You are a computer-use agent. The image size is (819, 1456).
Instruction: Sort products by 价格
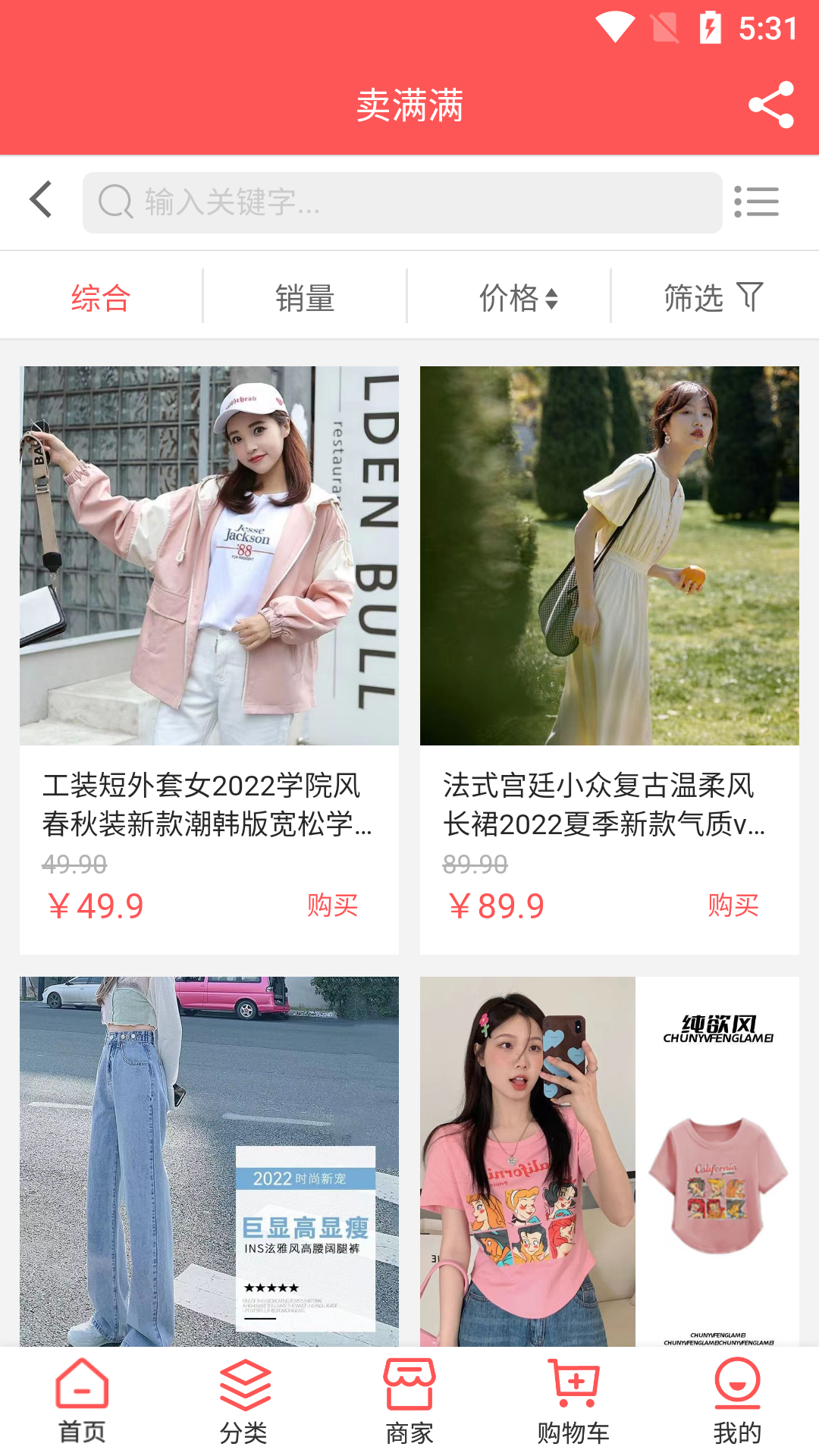[518, 297]
